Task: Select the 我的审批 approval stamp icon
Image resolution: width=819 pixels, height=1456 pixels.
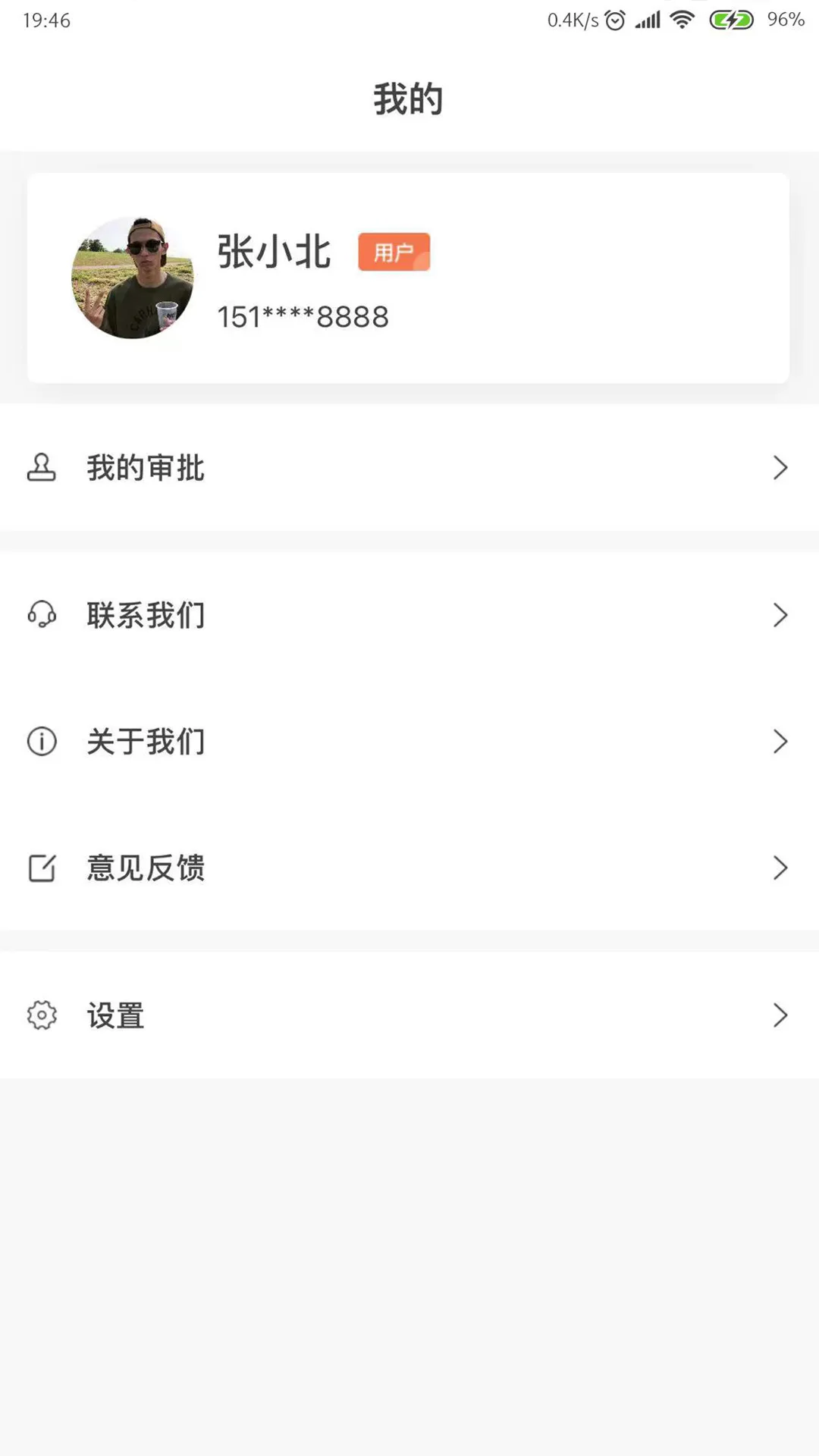Action: click(41, 468)
